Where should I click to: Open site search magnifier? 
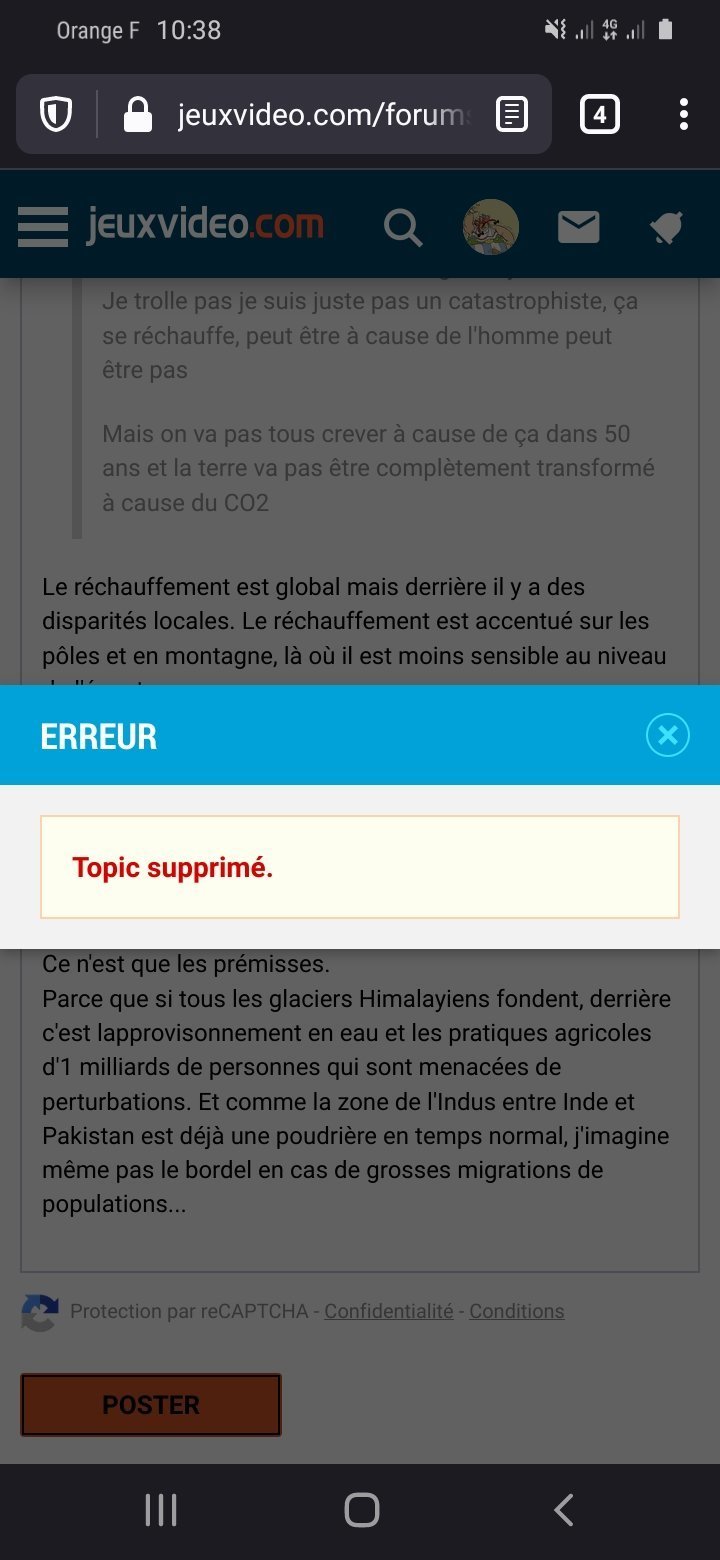(x=403, y=228)
